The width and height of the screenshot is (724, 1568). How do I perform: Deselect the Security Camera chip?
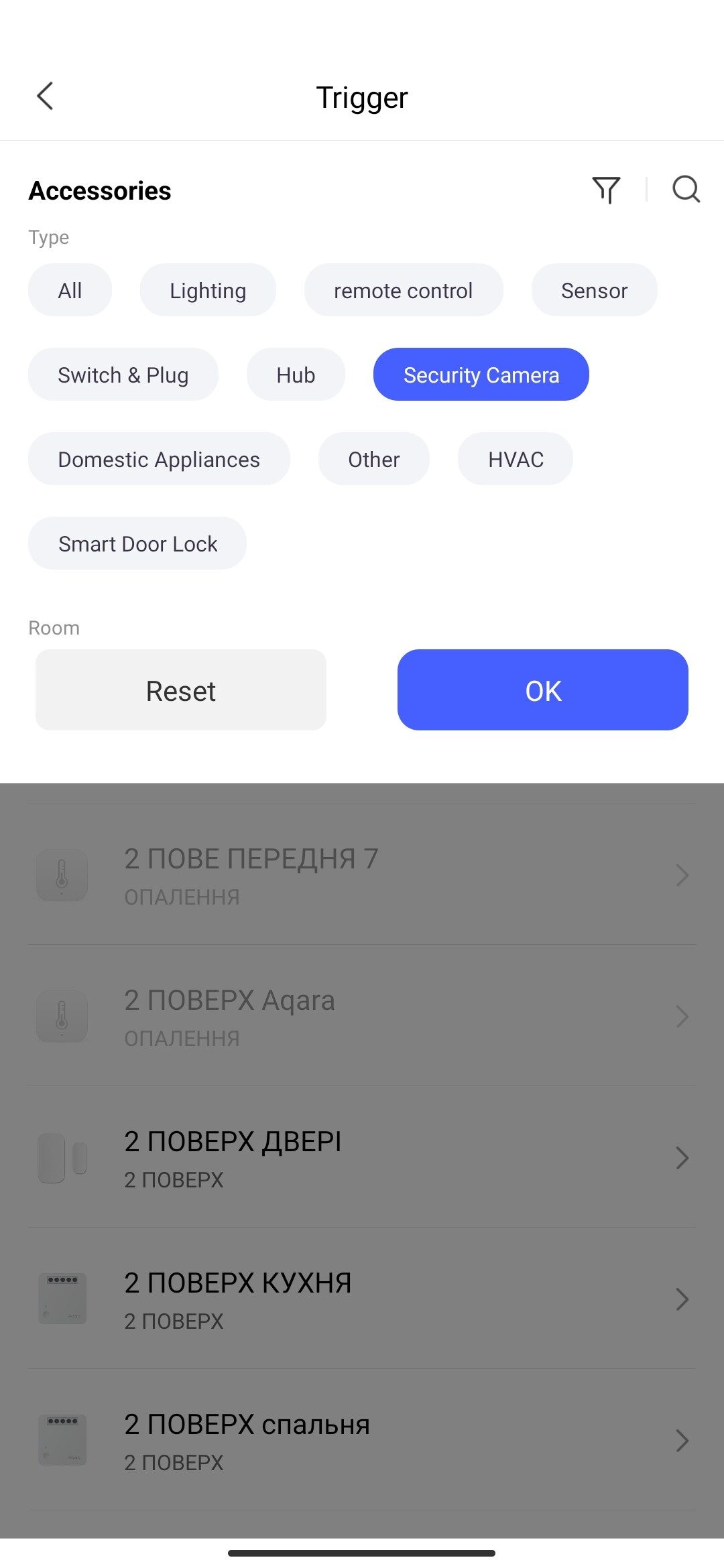(481, 375)
